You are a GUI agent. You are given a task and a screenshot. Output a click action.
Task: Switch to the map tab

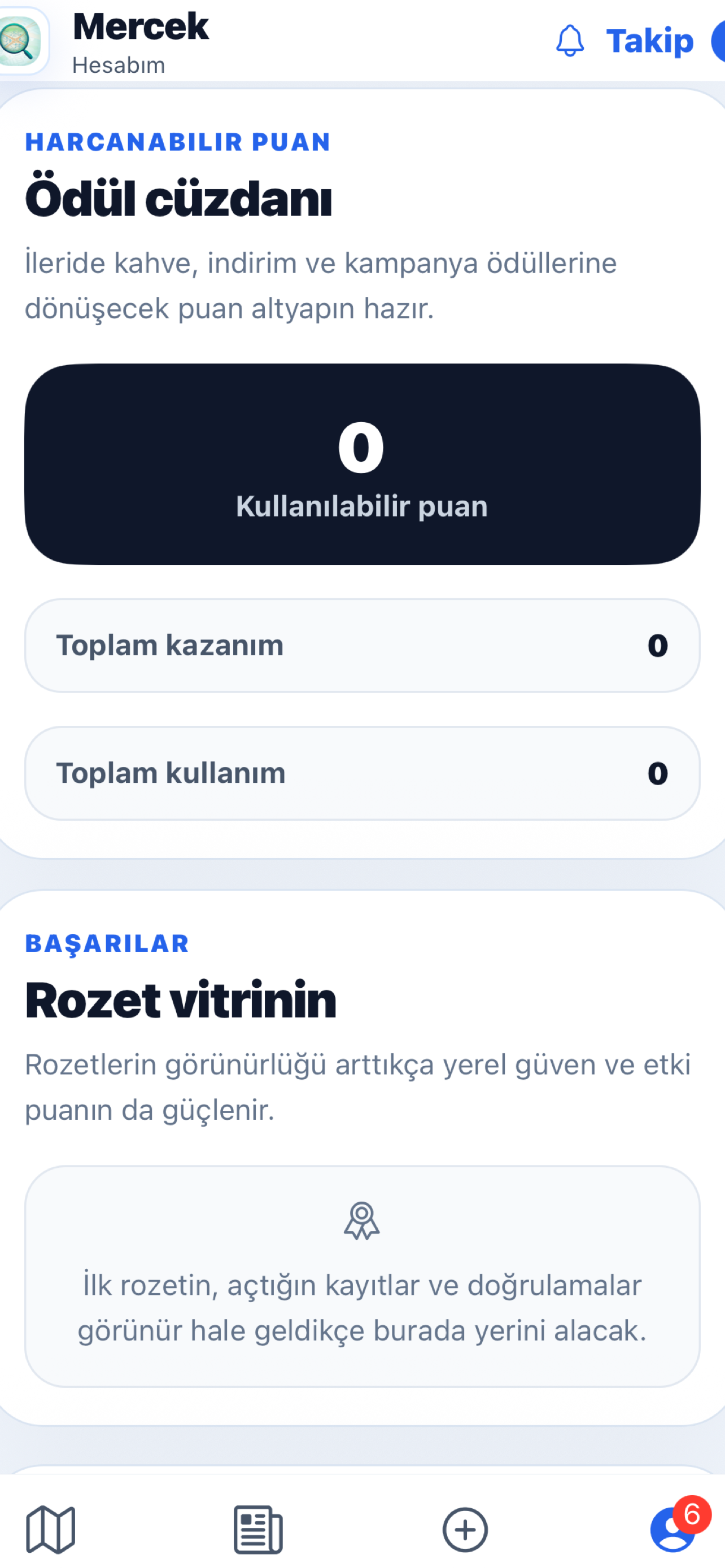pos(50,1530)
